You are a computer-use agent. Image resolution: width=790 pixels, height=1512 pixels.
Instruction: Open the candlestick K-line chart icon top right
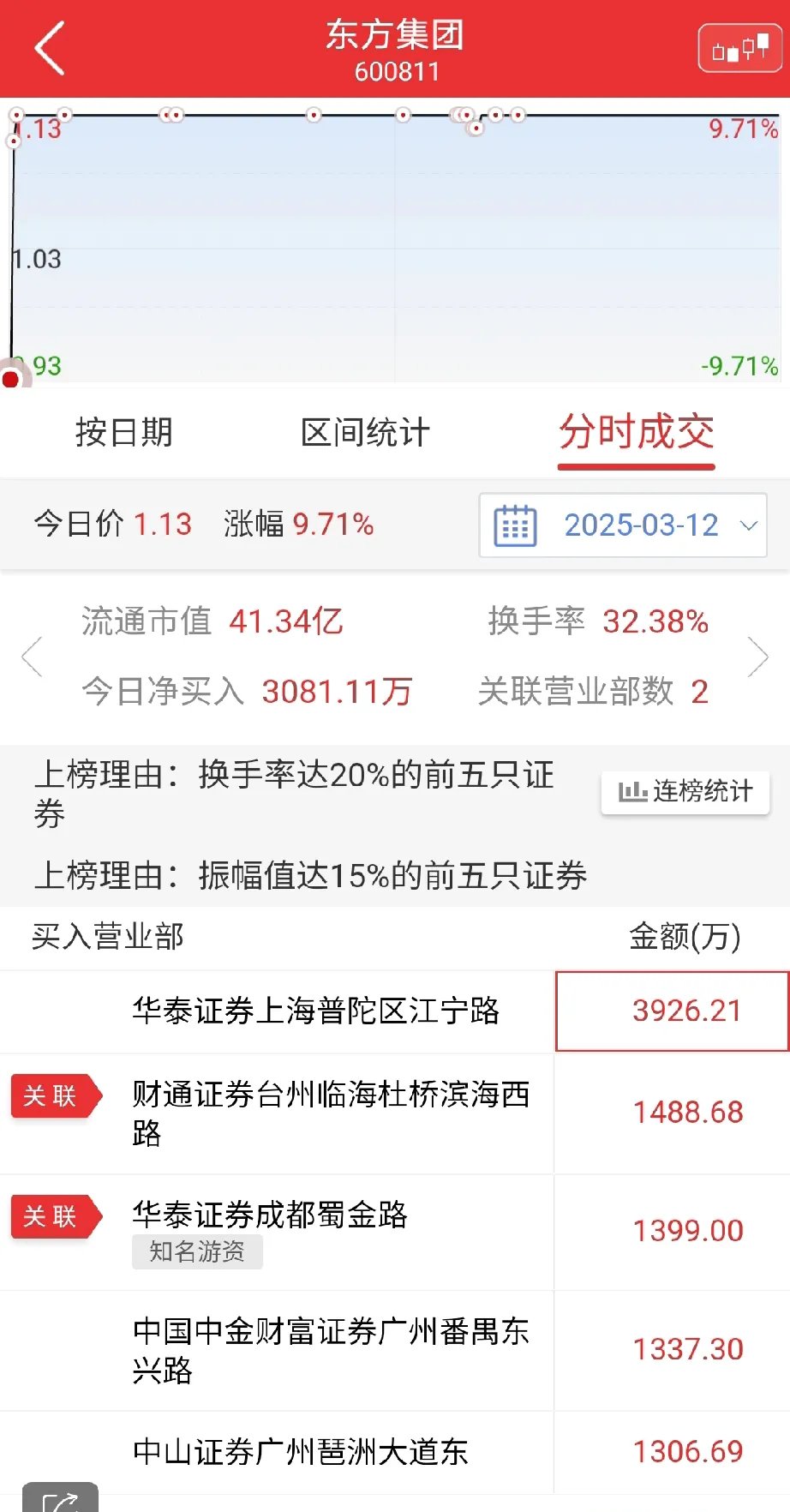(739, 47)
